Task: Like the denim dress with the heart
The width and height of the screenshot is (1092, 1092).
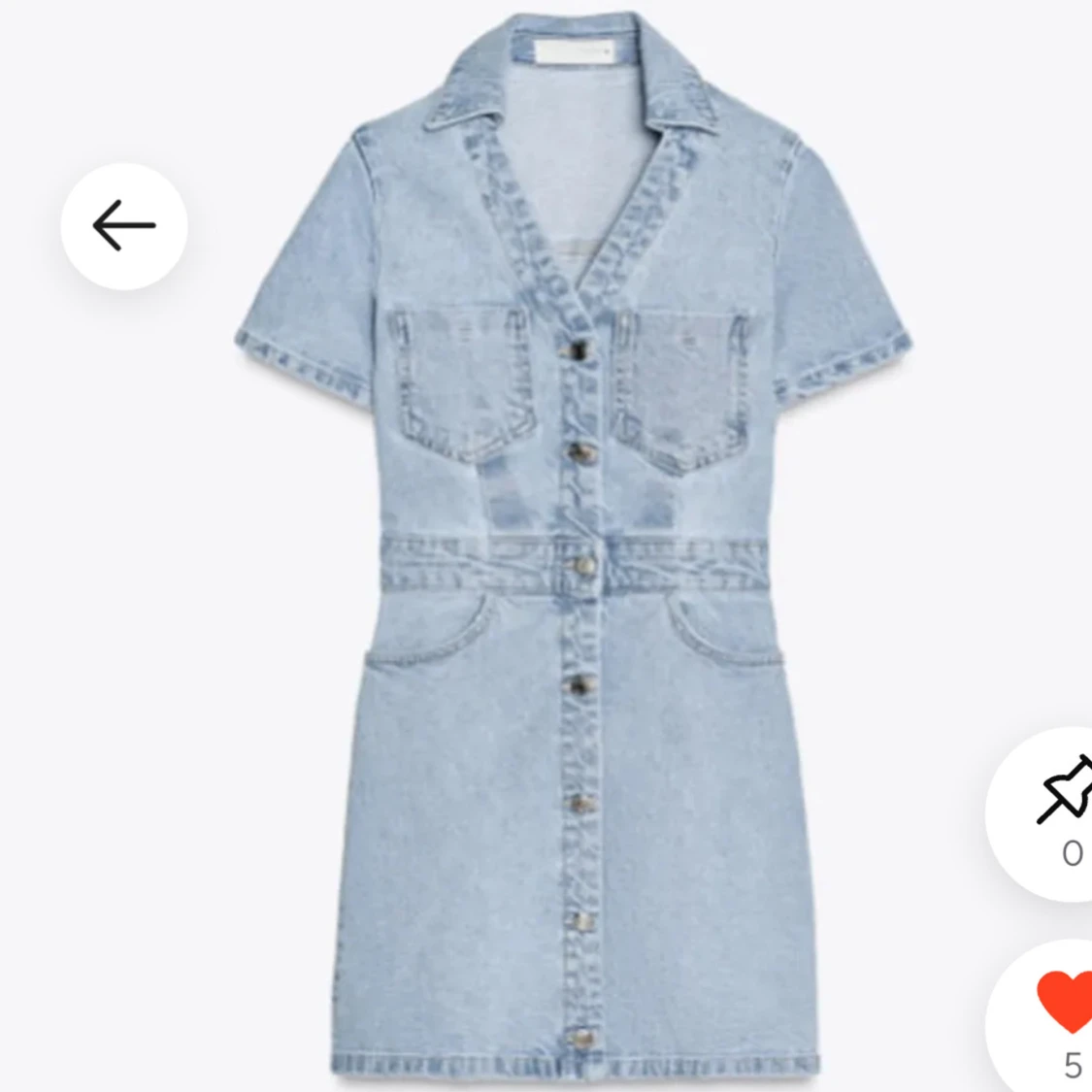Action: (1066, 1003)
